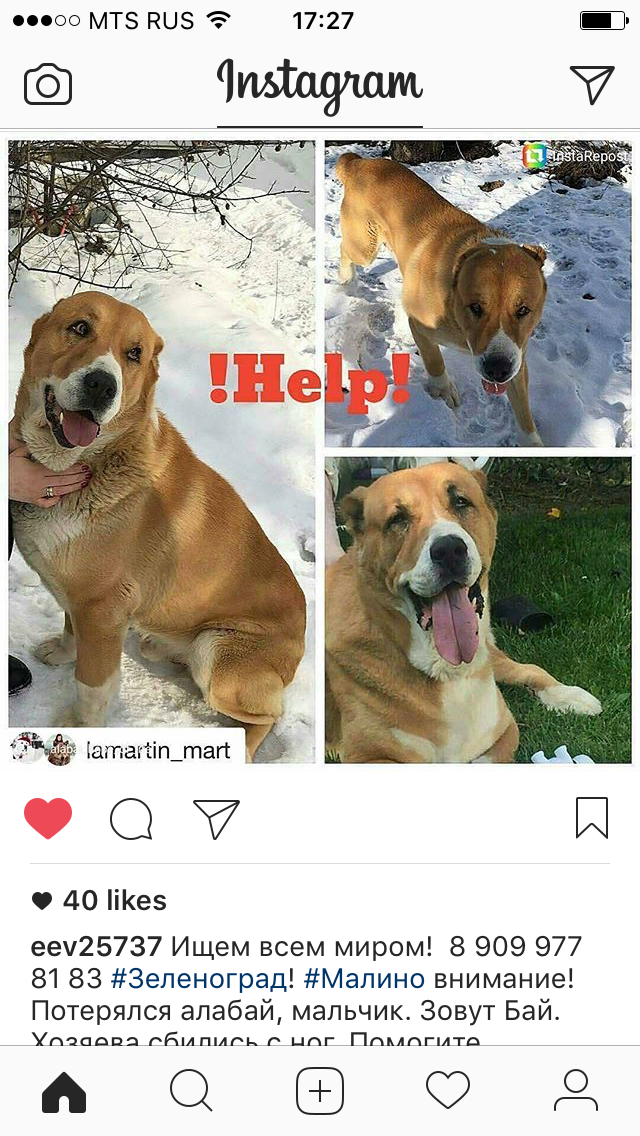Open comments on eev25737's post
Screen dimensions: 640x1136
click(x=131, y=819)
